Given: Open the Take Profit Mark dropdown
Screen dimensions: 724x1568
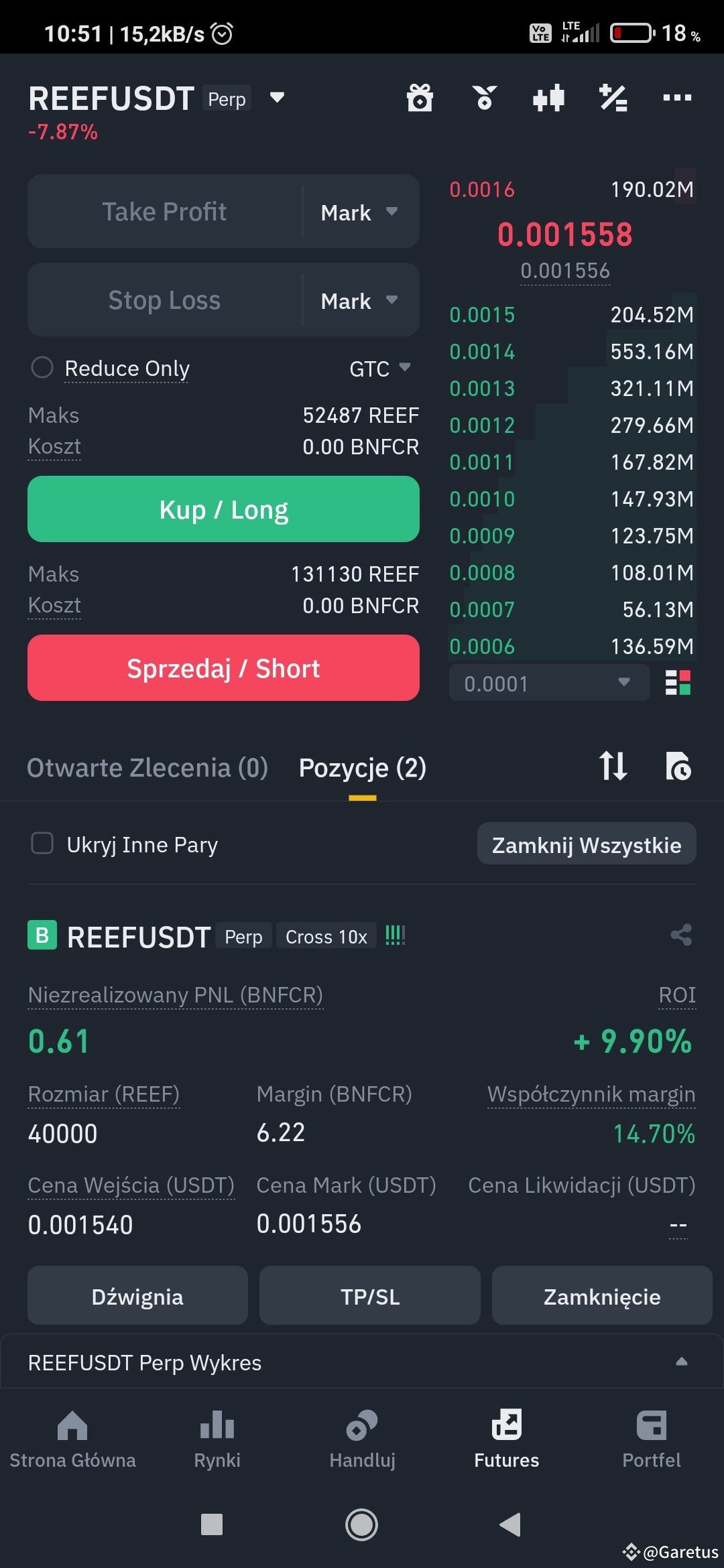Looking at the screenshot, I should tap(359, 212).
